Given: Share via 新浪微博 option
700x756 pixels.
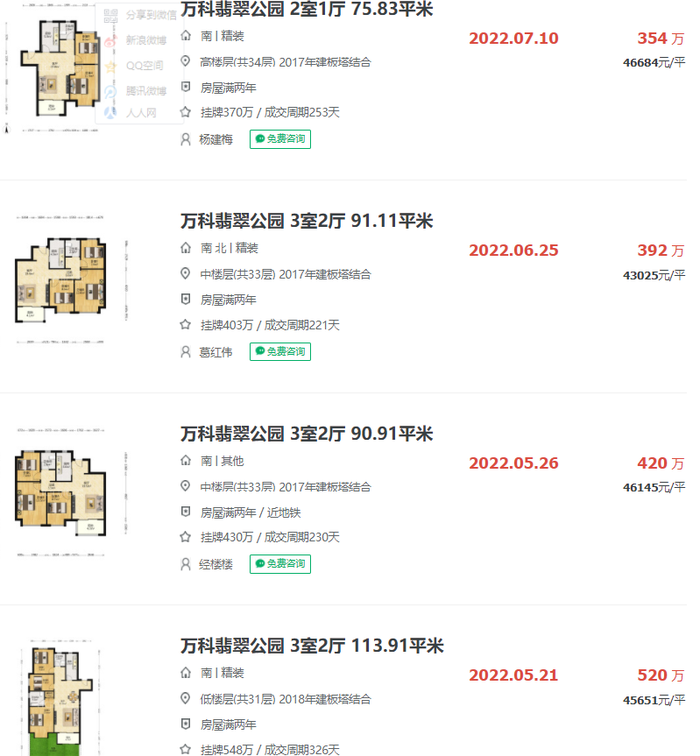Looking at the screenshot, I should pyautogui.click(x=145, y=40).
